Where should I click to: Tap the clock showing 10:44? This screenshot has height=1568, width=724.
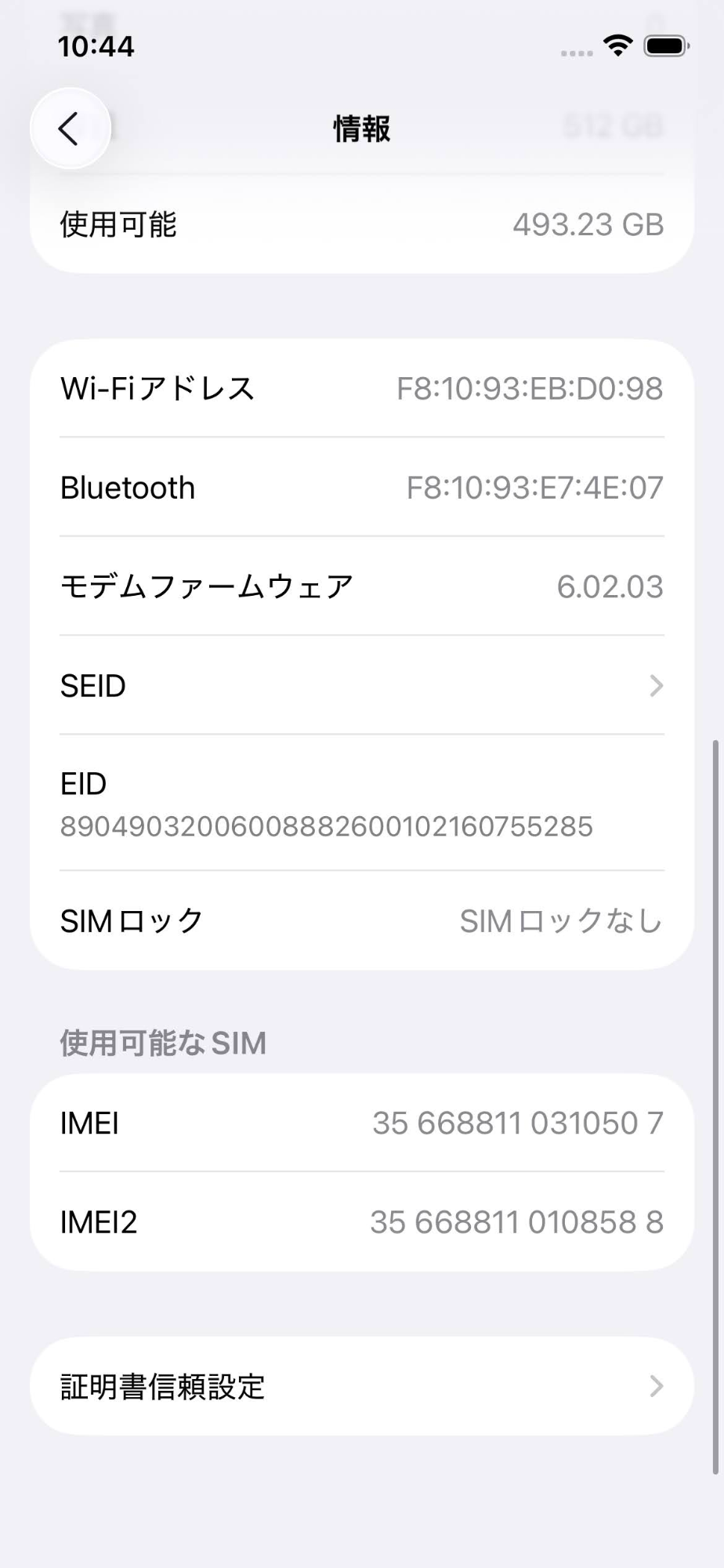tap(97, 47)
